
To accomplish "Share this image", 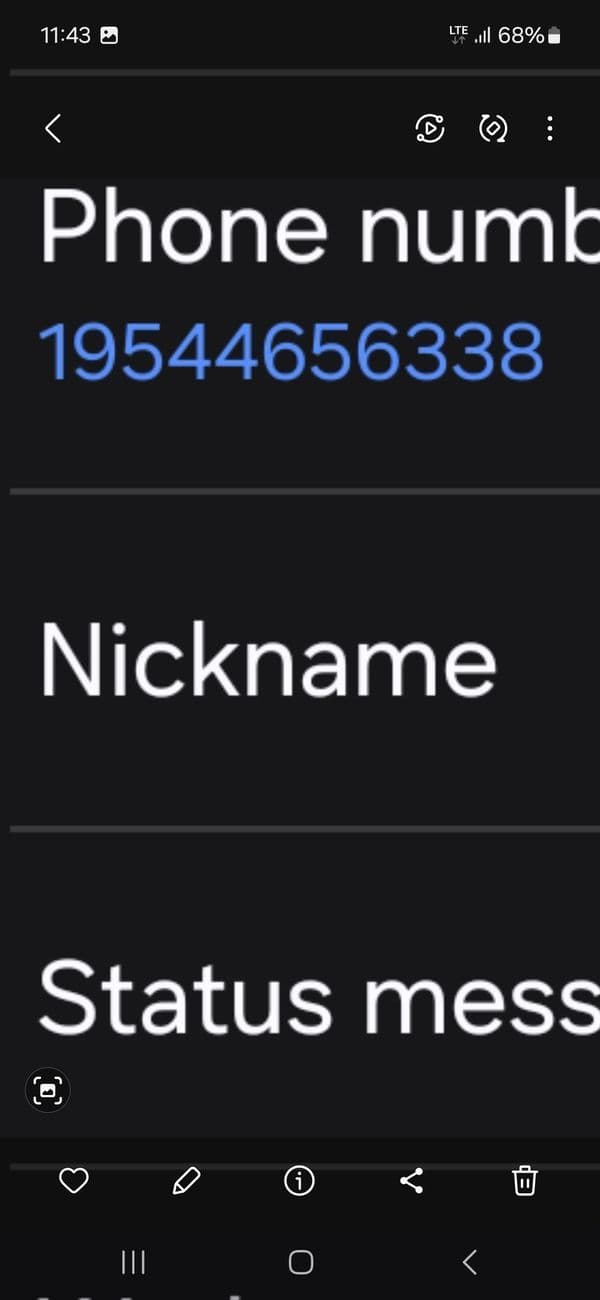I will [x=412, y=1181].
